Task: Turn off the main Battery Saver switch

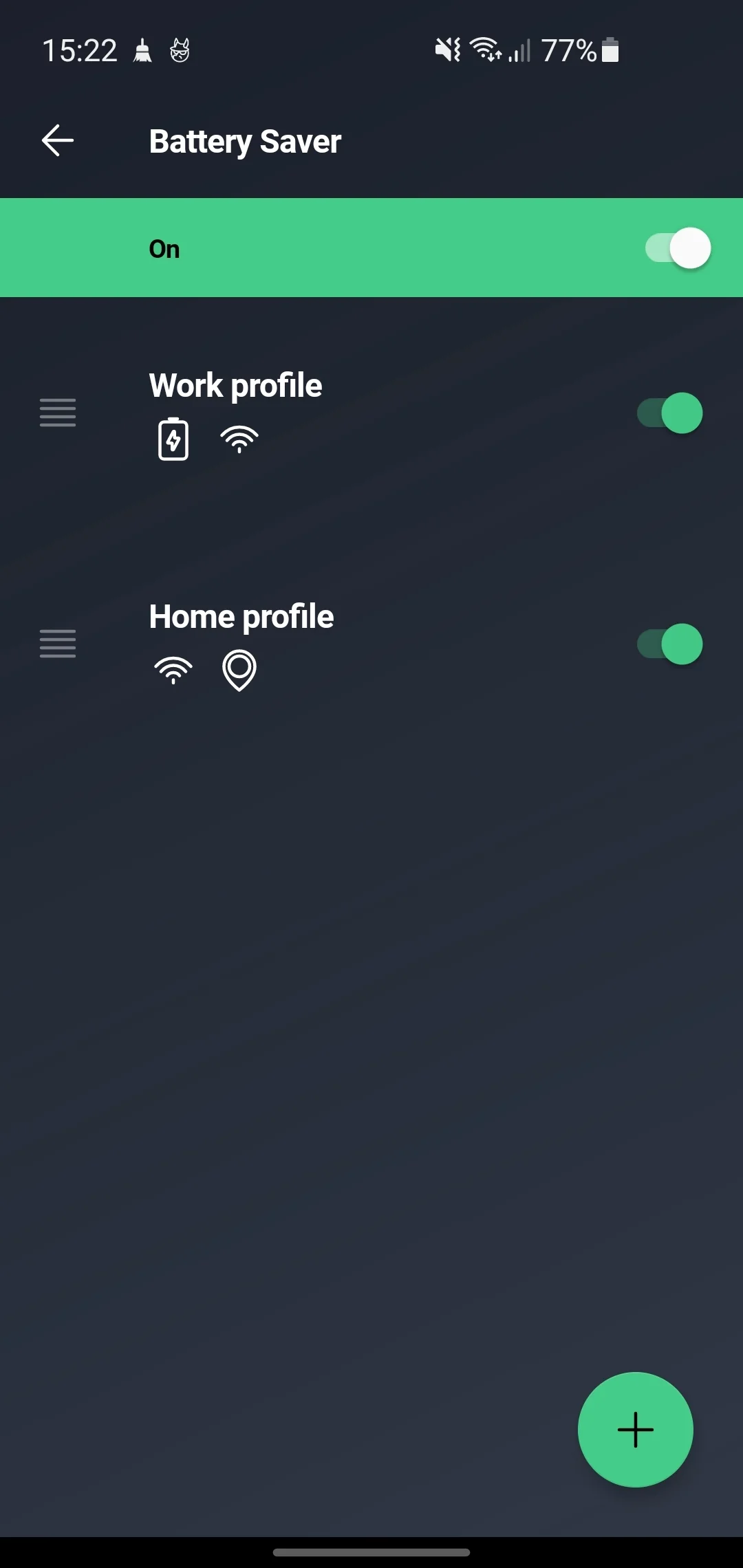Action: 678,248
